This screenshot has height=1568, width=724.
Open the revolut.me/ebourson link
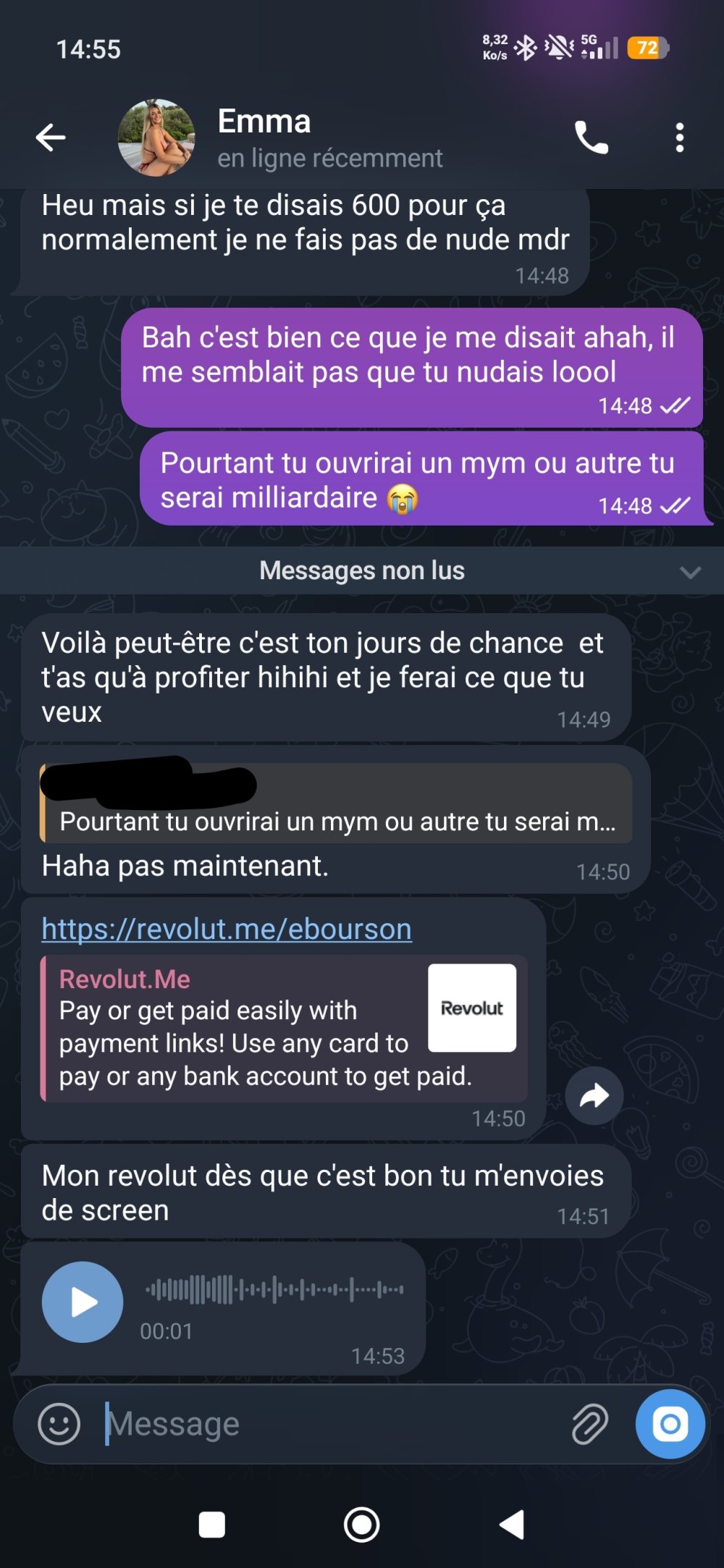227,929
